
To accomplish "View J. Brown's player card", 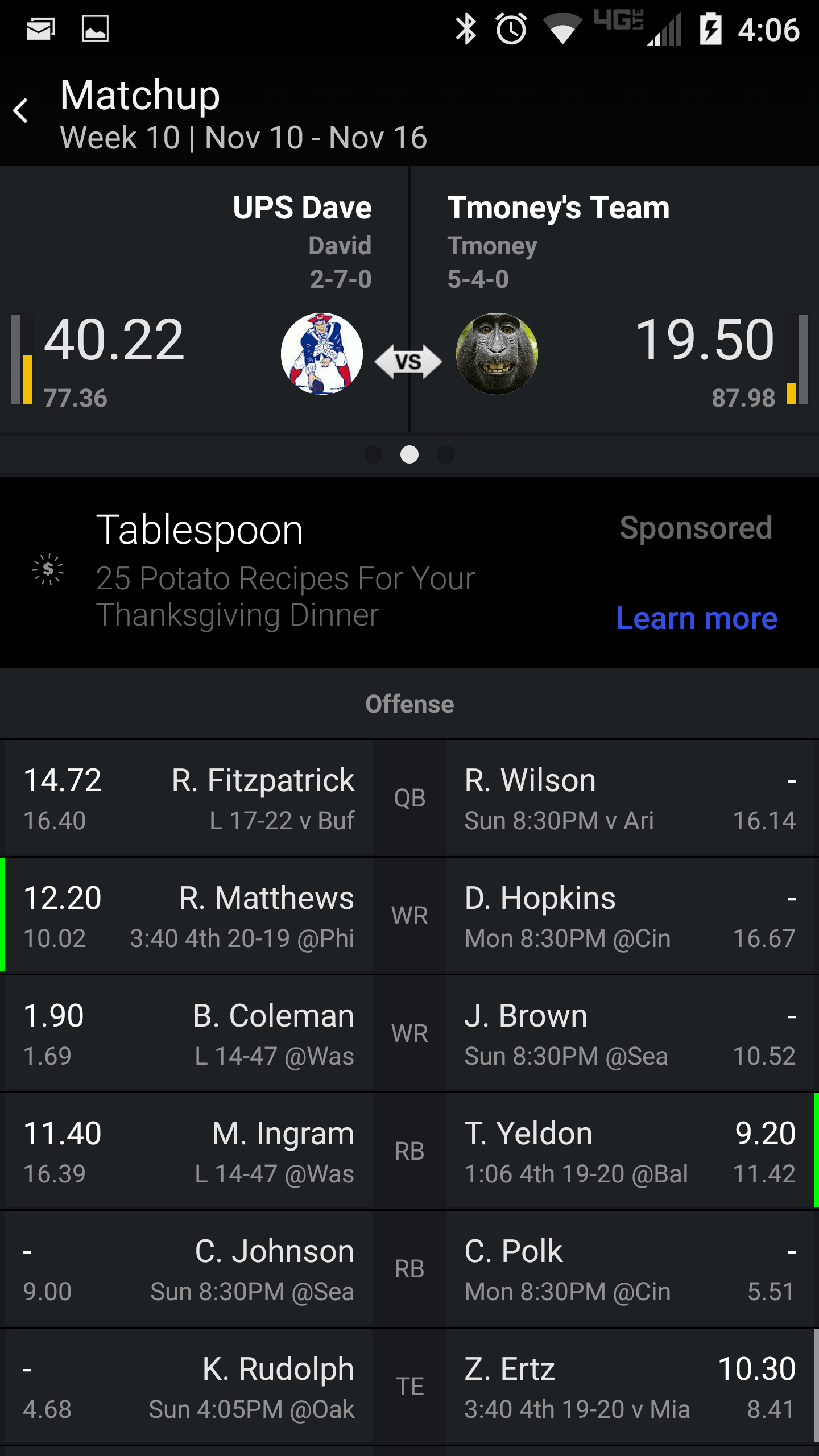I will [526, 1016].
